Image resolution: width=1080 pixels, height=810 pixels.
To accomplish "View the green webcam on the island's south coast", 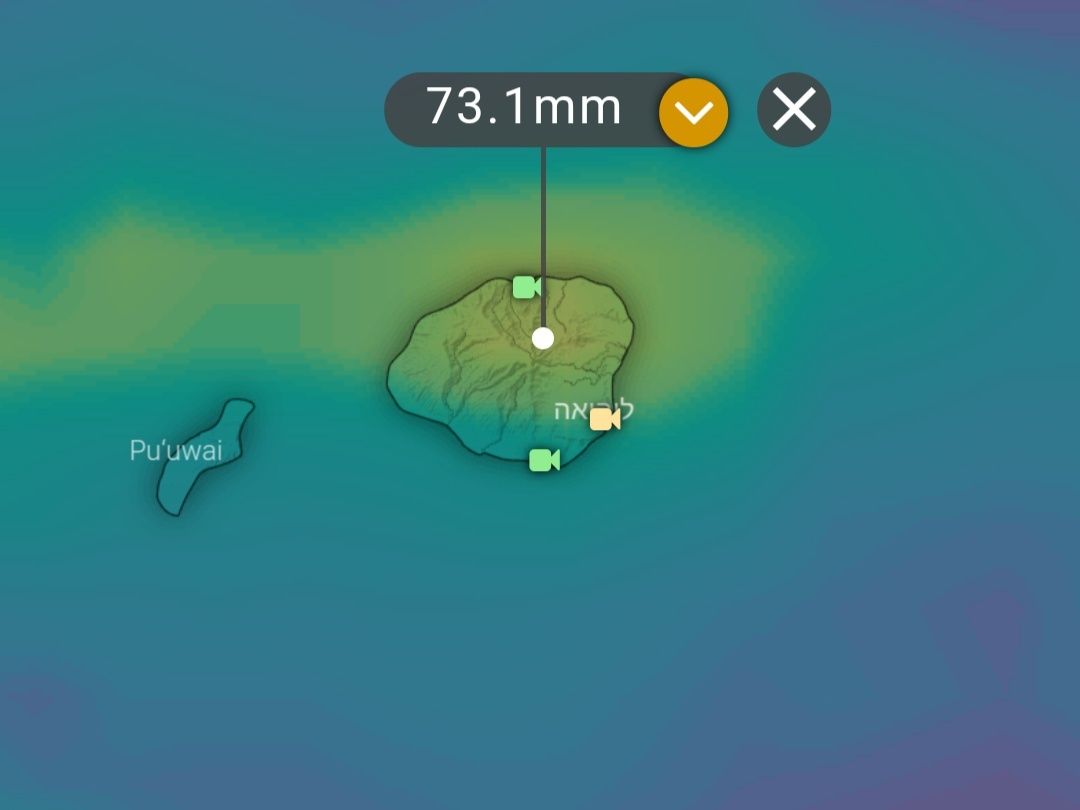I will (543, 460).
